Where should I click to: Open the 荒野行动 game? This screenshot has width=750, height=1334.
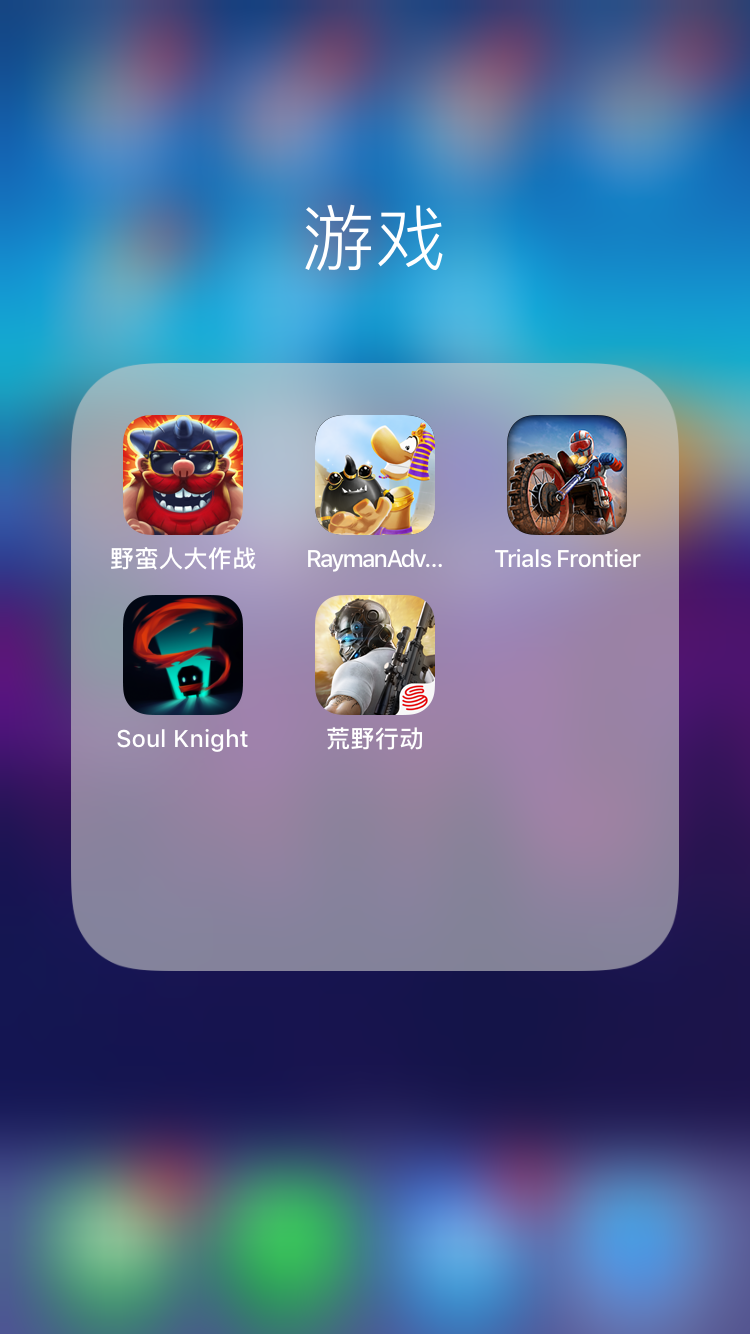(375, 655)
